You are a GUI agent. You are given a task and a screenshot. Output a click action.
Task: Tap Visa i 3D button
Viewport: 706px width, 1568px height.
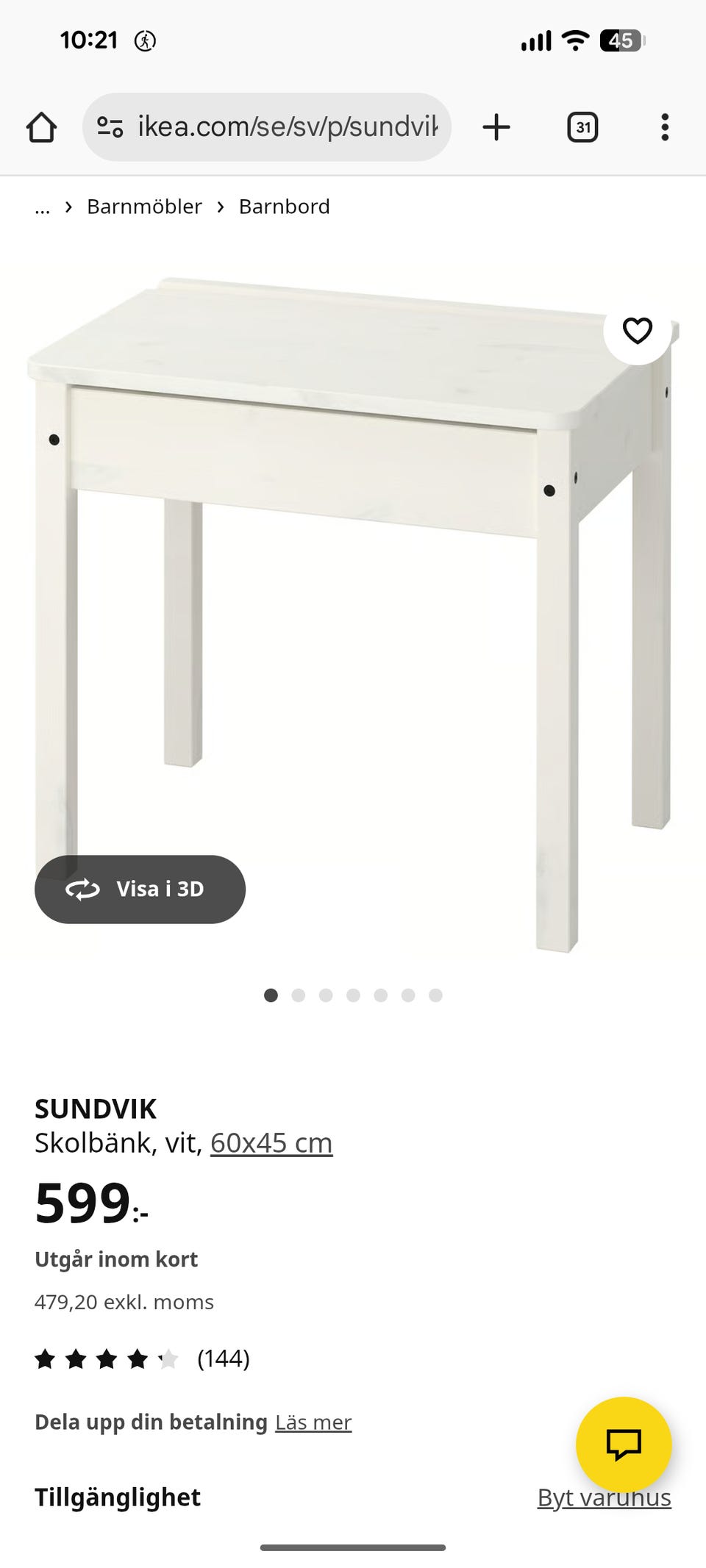click(x=140, y=889)
